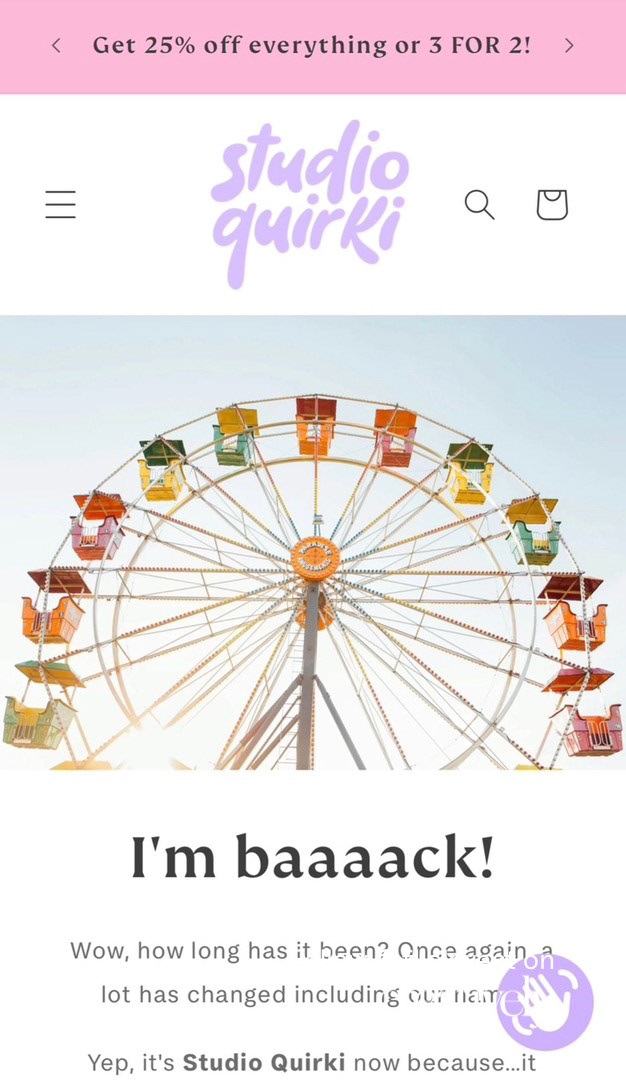Open the site search
The width and height of the screenshot is (626, 1080).
[x=479, y=204]
